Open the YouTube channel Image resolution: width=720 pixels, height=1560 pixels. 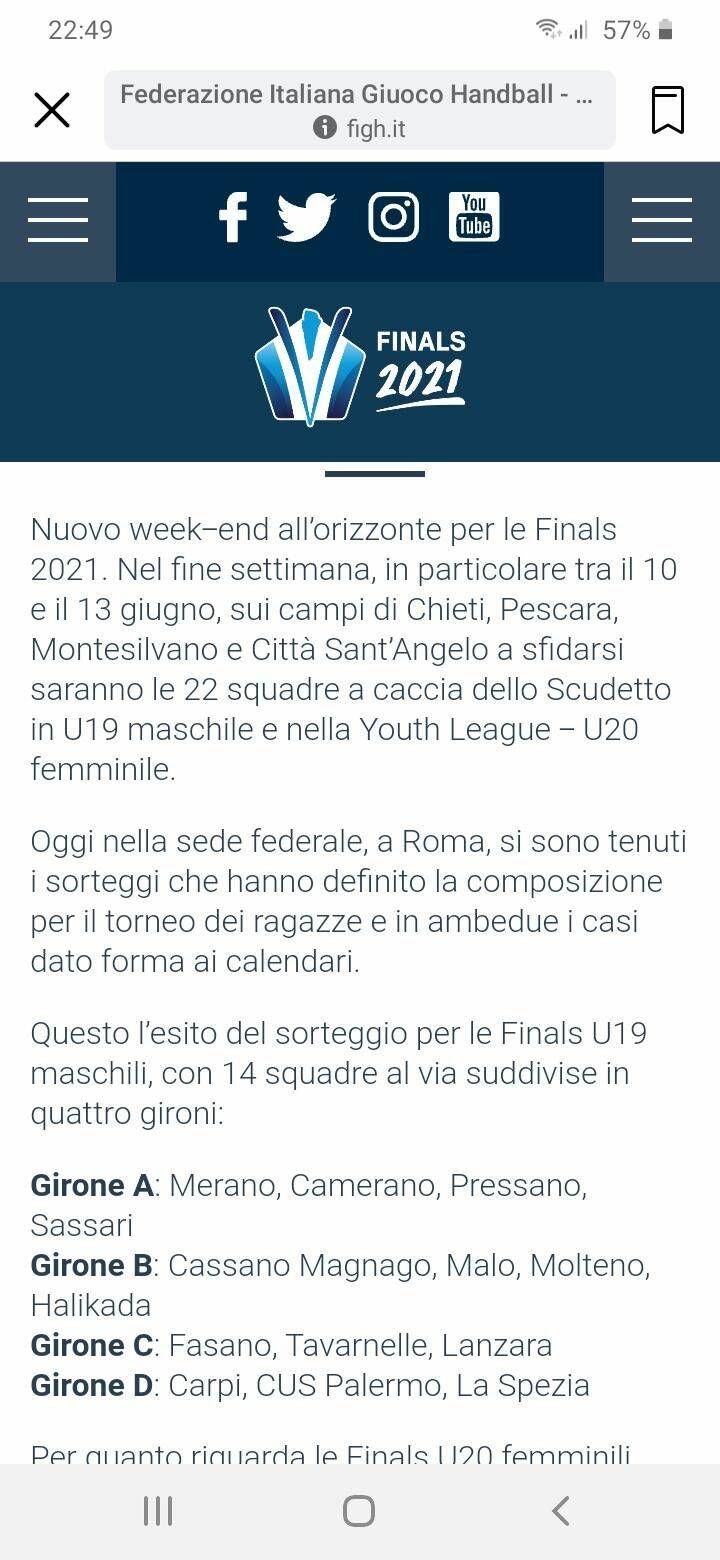tap(474, 217)
